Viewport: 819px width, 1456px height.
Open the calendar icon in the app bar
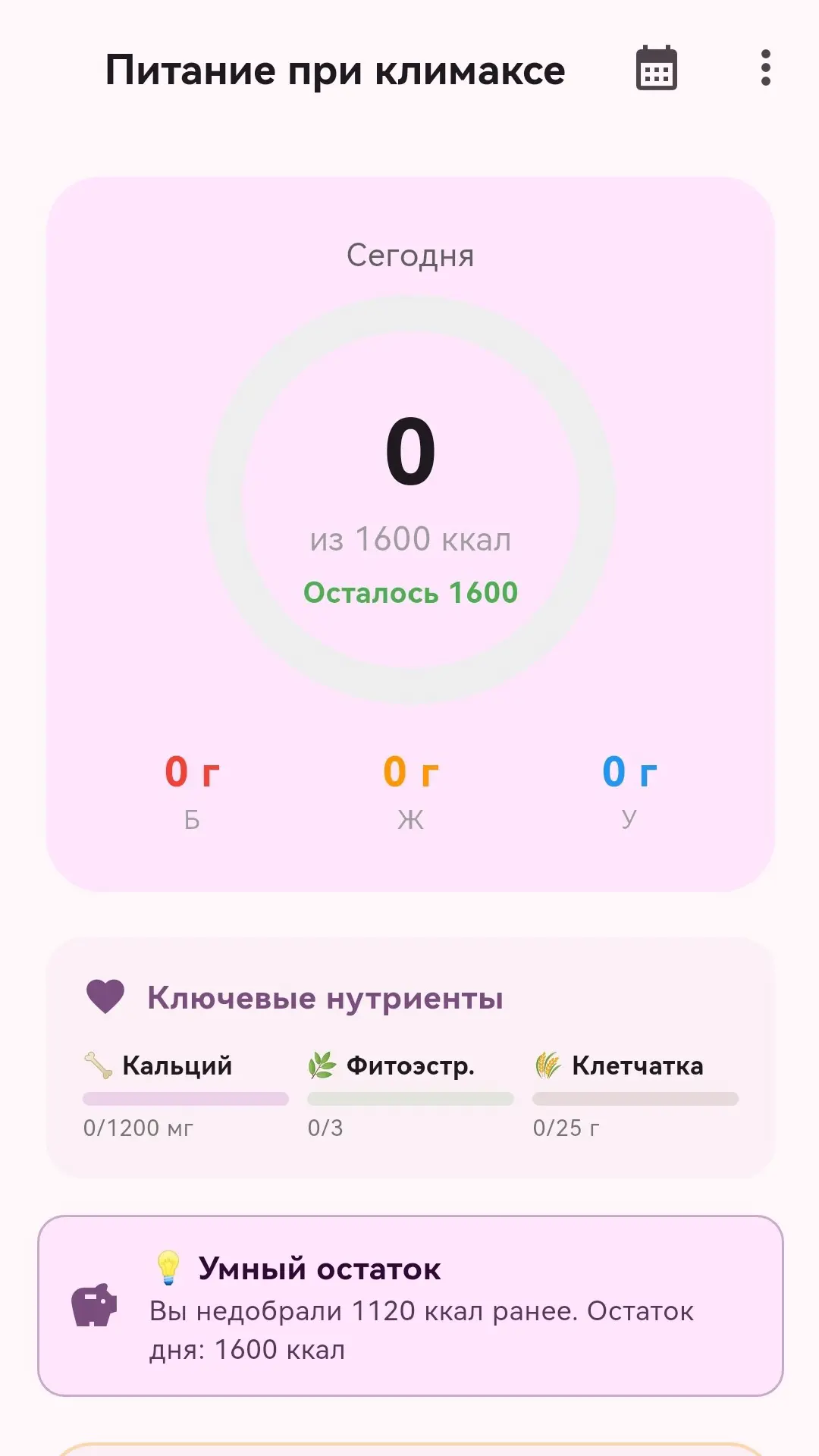coord(656,68)
